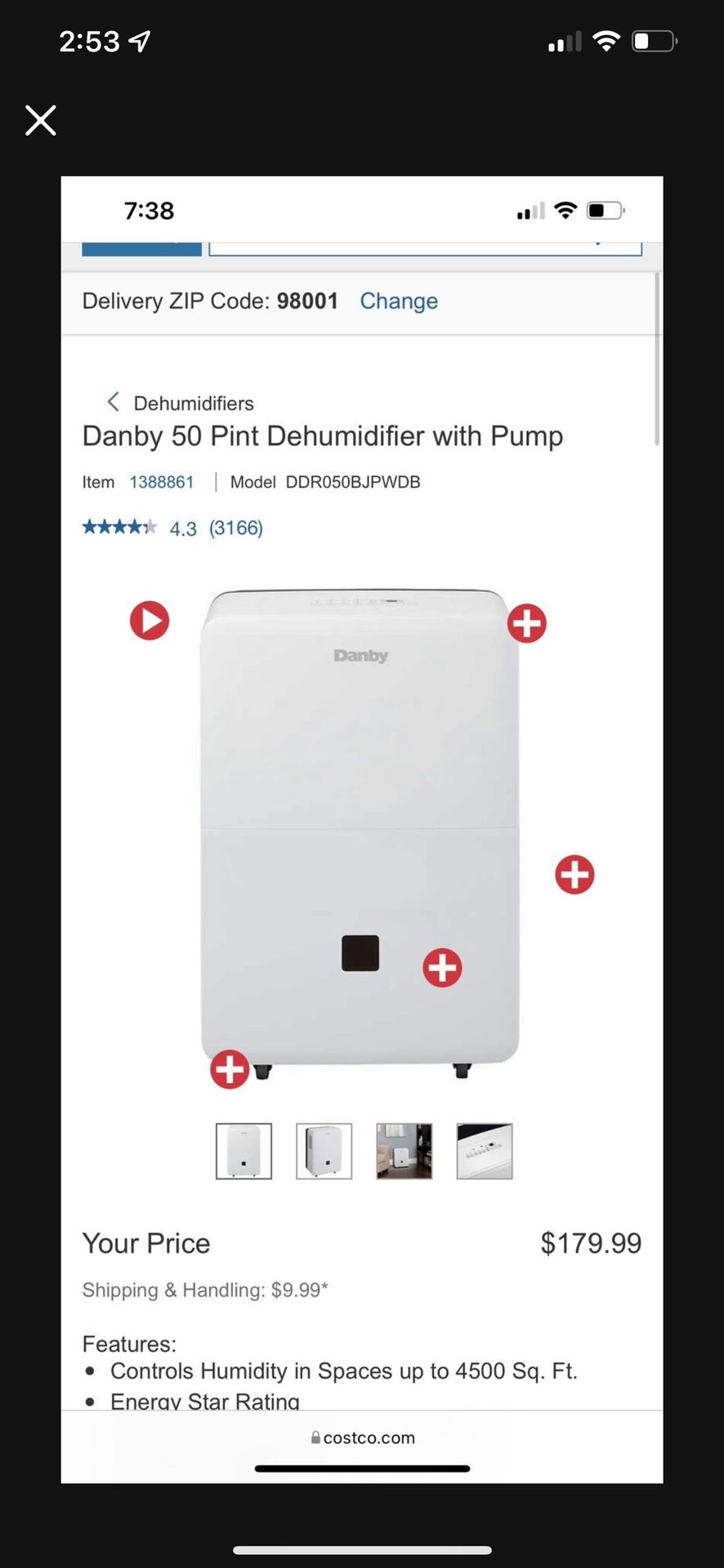The width and height of the screenshot is (724, 1568).
Task: Expand the Features list by tapping Energy Star Rating
Action: (204, 1400)
